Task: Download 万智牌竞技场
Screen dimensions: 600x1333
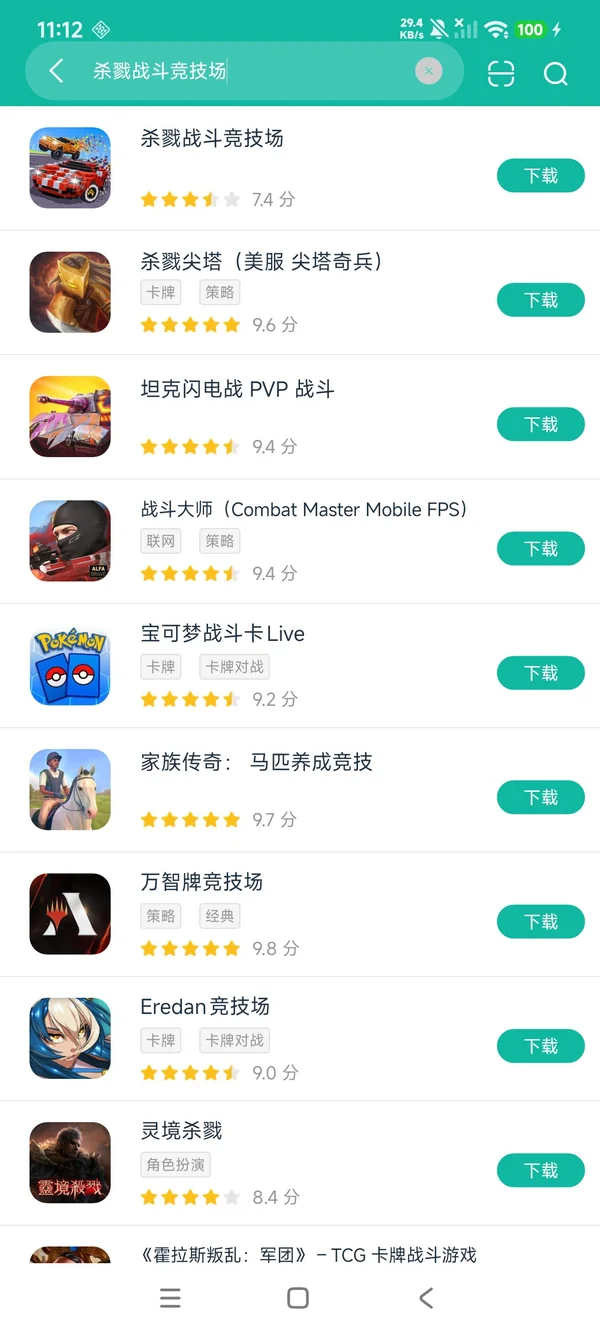Action: click(x=540, y=922)
